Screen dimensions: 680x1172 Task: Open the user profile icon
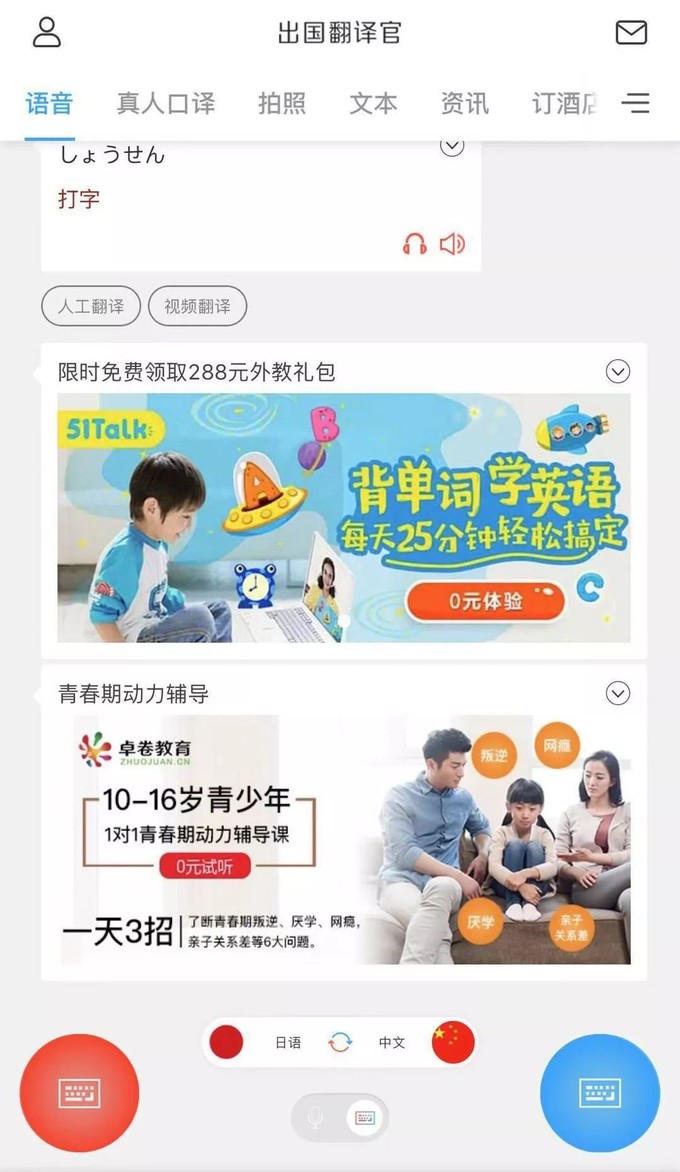(47, 32)
